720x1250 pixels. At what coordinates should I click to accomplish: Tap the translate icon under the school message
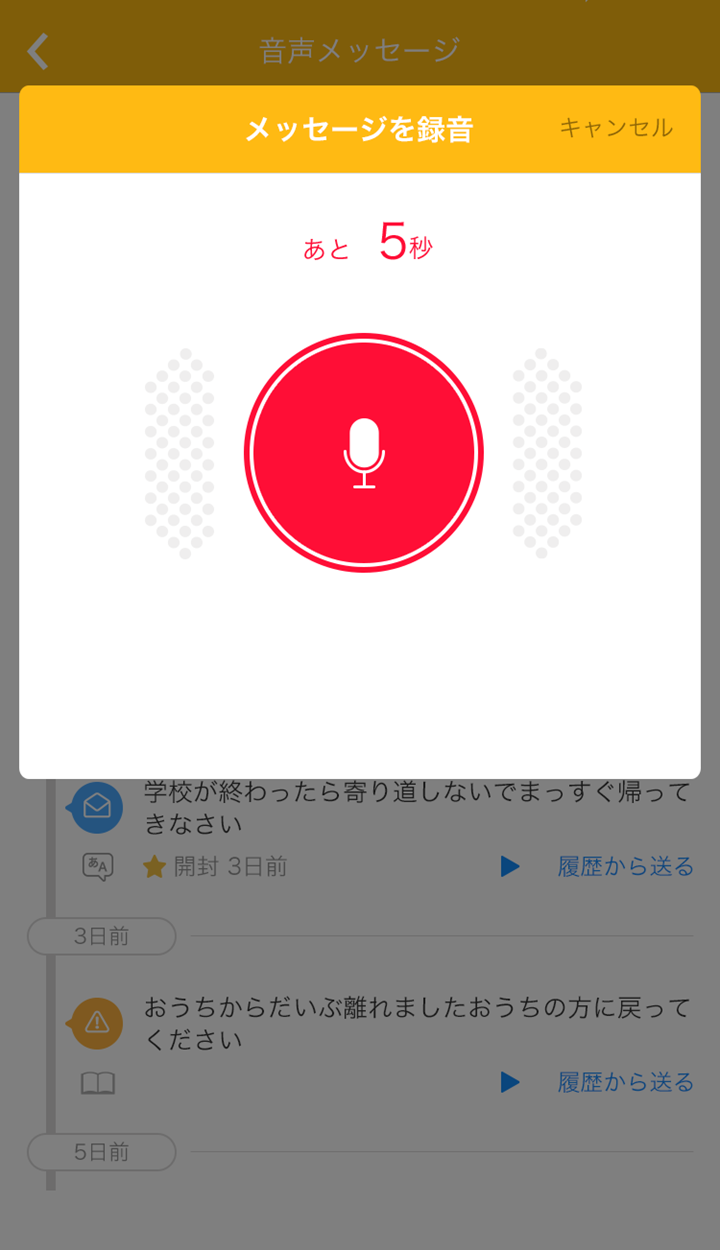click(x=98, y=867)
